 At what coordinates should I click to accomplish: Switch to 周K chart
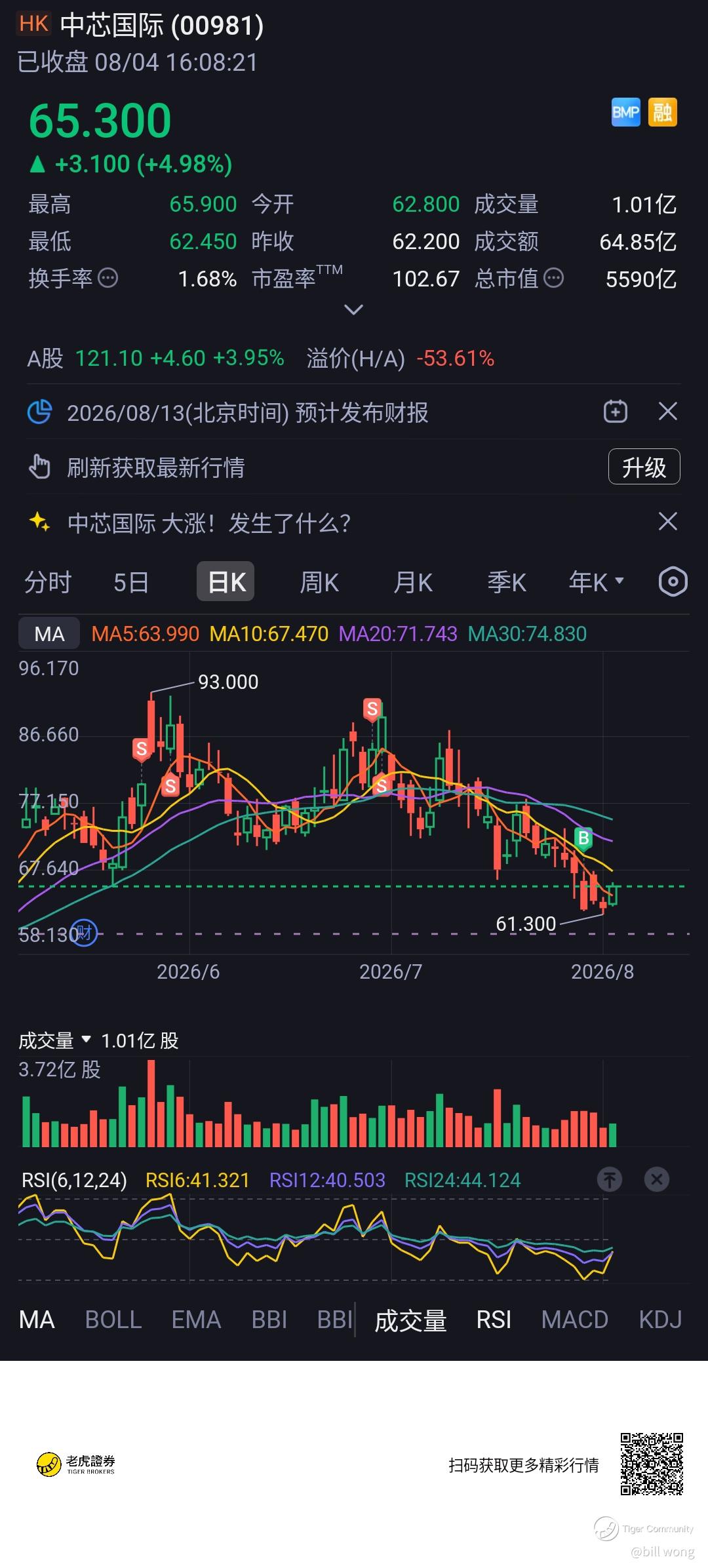click(x=319, y=582)
